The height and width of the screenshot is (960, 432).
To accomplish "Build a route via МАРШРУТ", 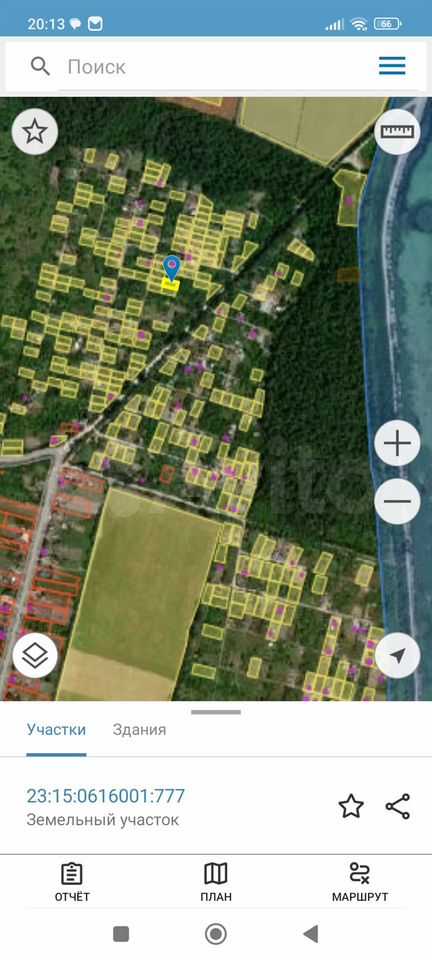I will [x=360, y=882].
